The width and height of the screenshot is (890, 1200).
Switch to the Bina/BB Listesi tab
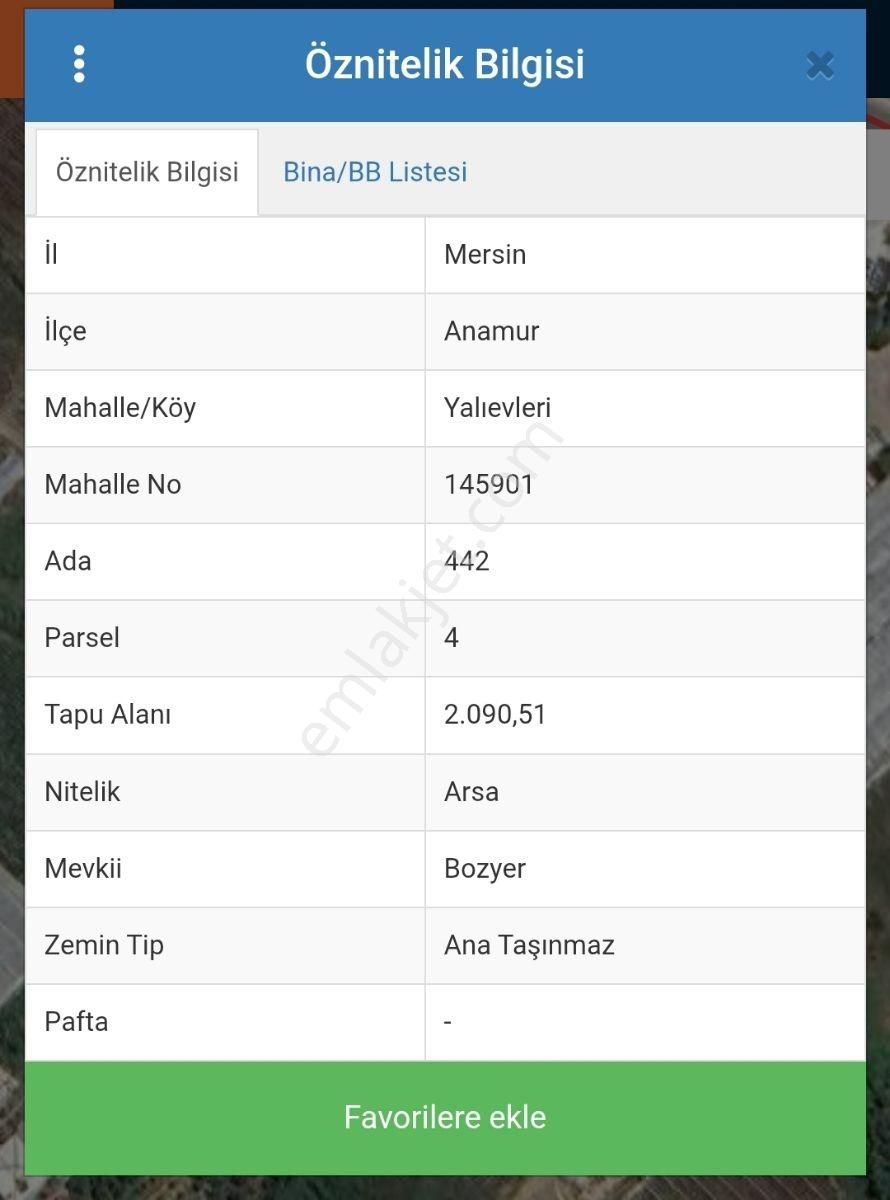point(374,171)
